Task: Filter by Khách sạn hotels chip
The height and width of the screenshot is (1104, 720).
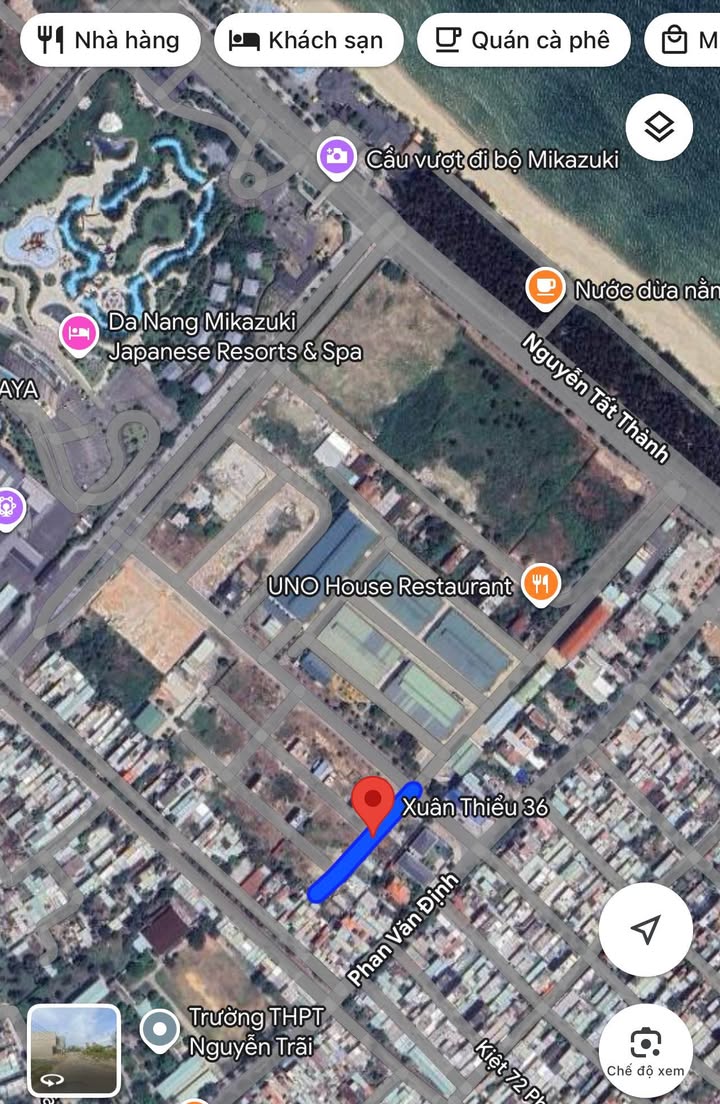Action: (308, 41)
